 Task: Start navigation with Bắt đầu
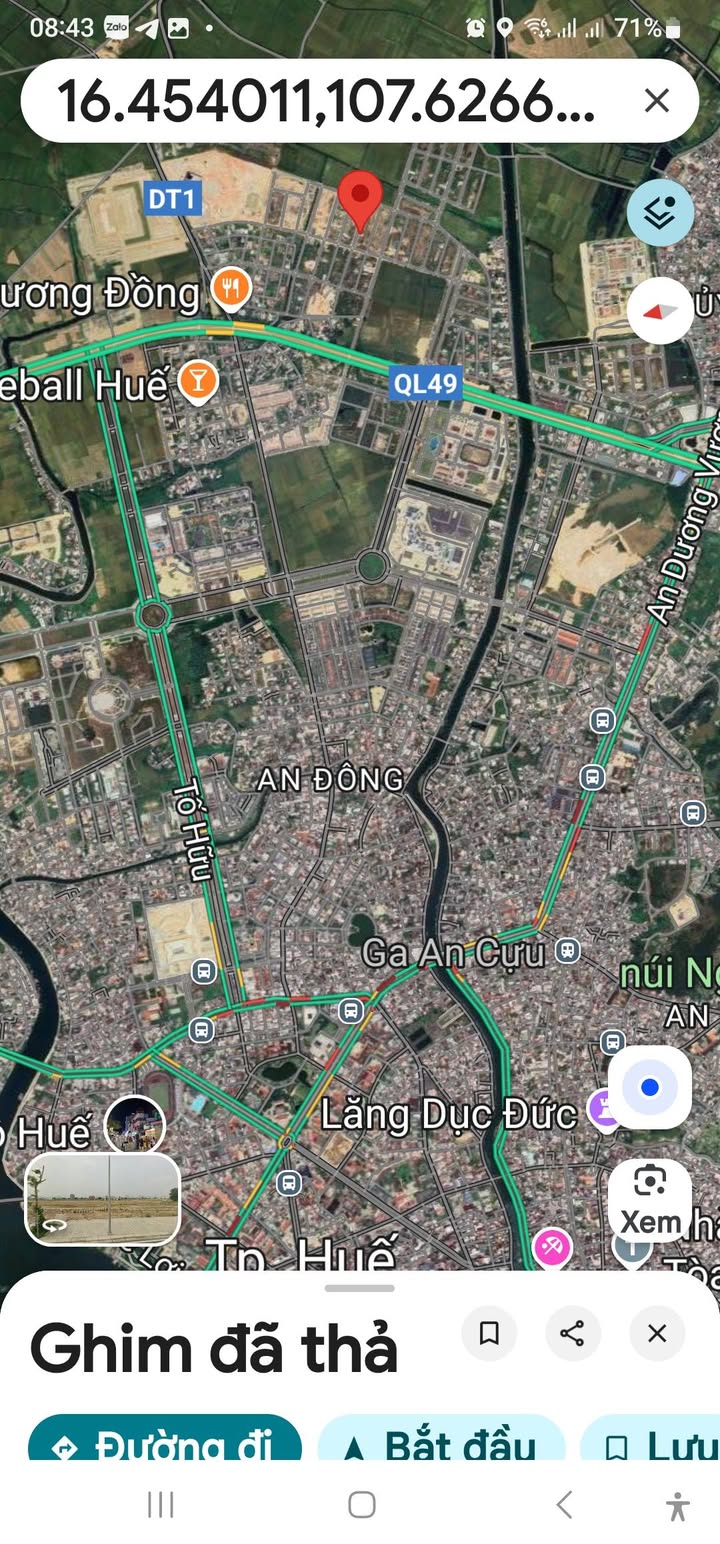pos(441,1440)
